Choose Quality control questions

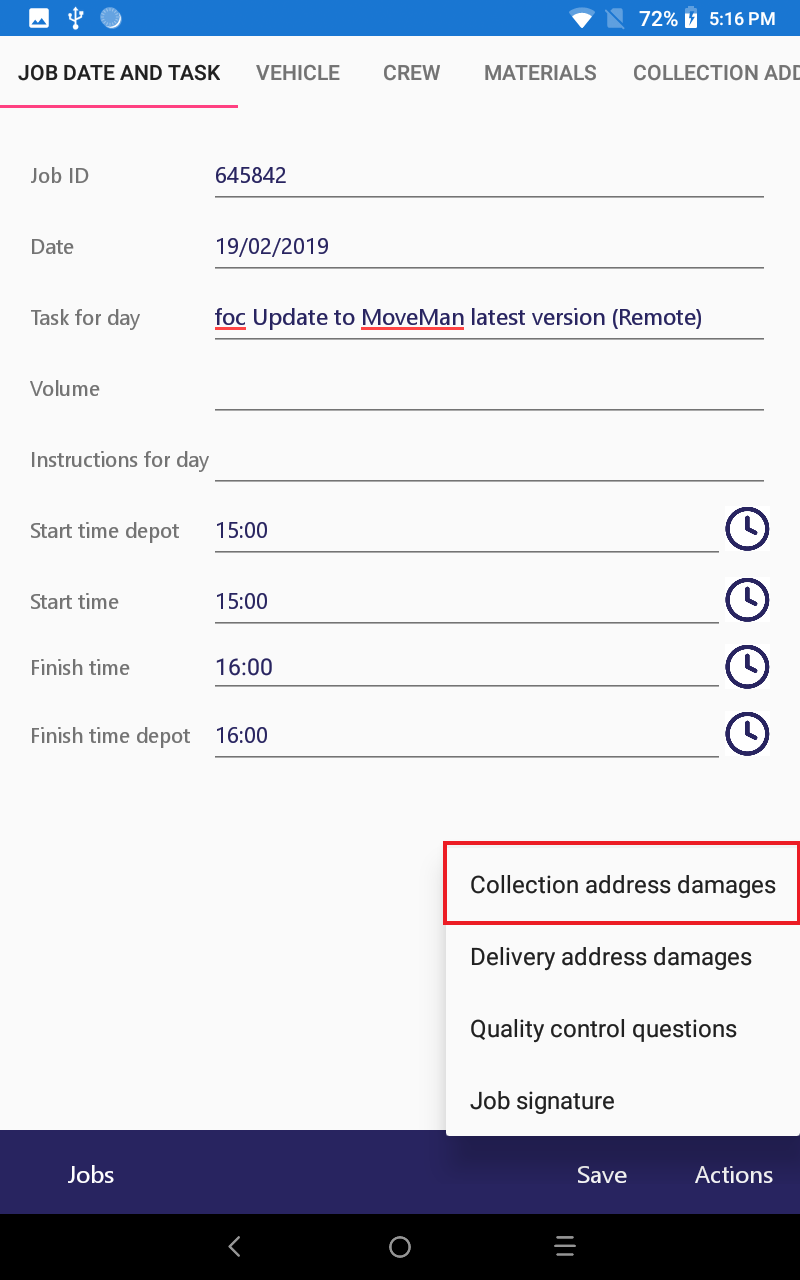(622, 1029)
